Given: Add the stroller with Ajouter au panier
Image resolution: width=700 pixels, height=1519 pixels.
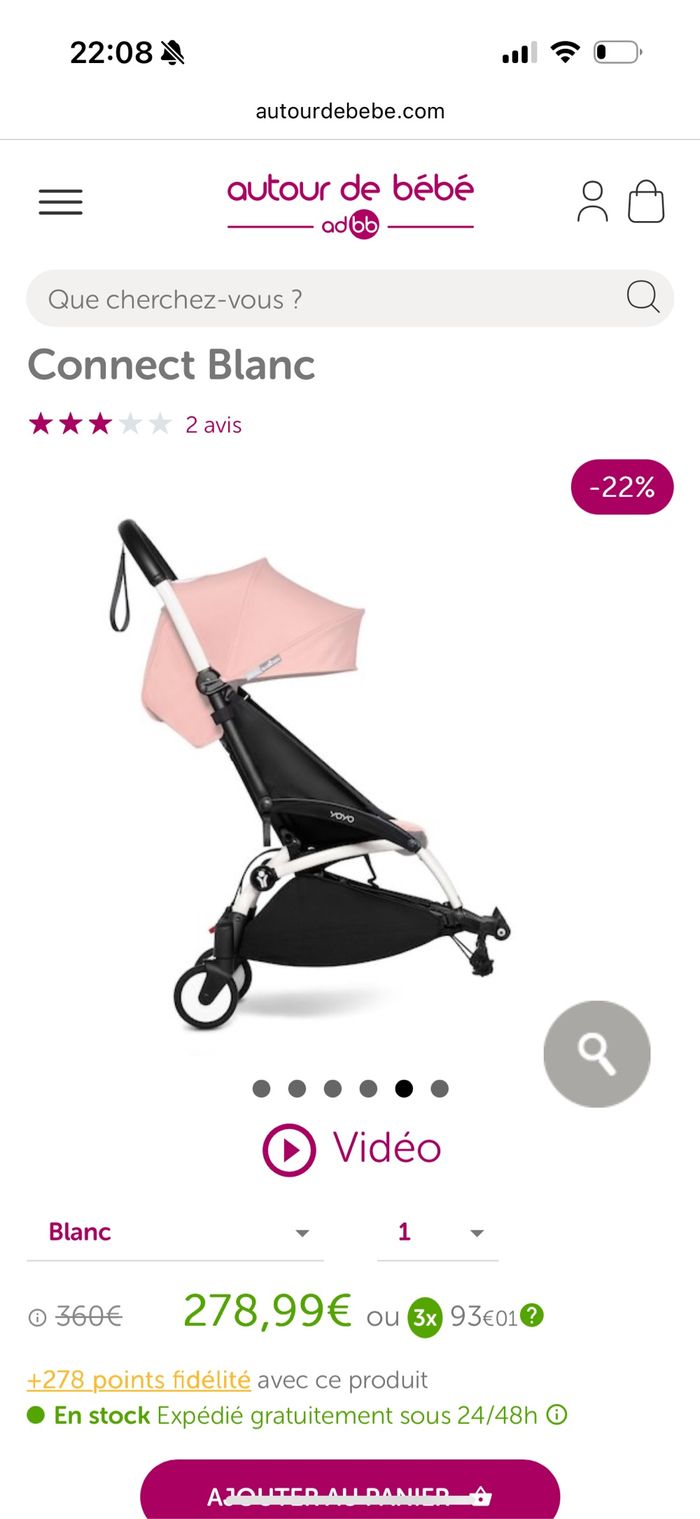Looking at the screenshot, I should [350, 1495].
